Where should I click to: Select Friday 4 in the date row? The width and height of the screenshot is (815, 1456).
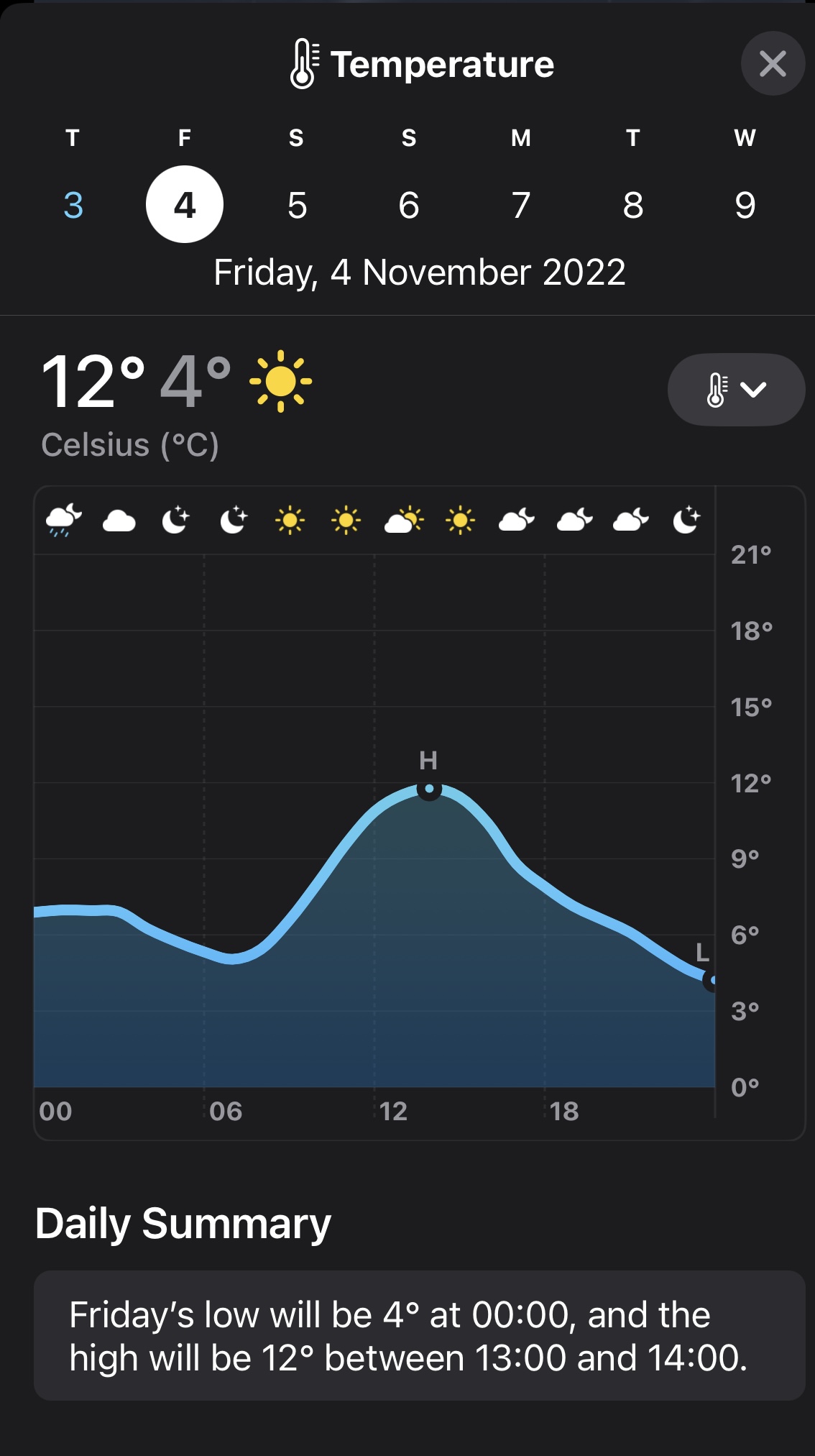[x=185, y=205]
